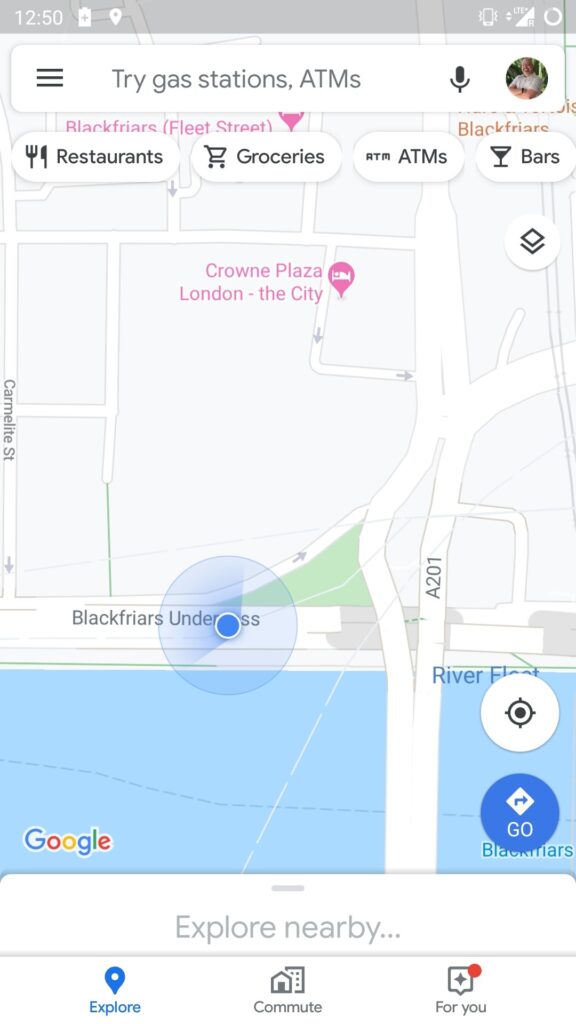Viewport: 576px width, 1024px height.
Task: Open the hamburger menu drawer
Action: point(50,78)
